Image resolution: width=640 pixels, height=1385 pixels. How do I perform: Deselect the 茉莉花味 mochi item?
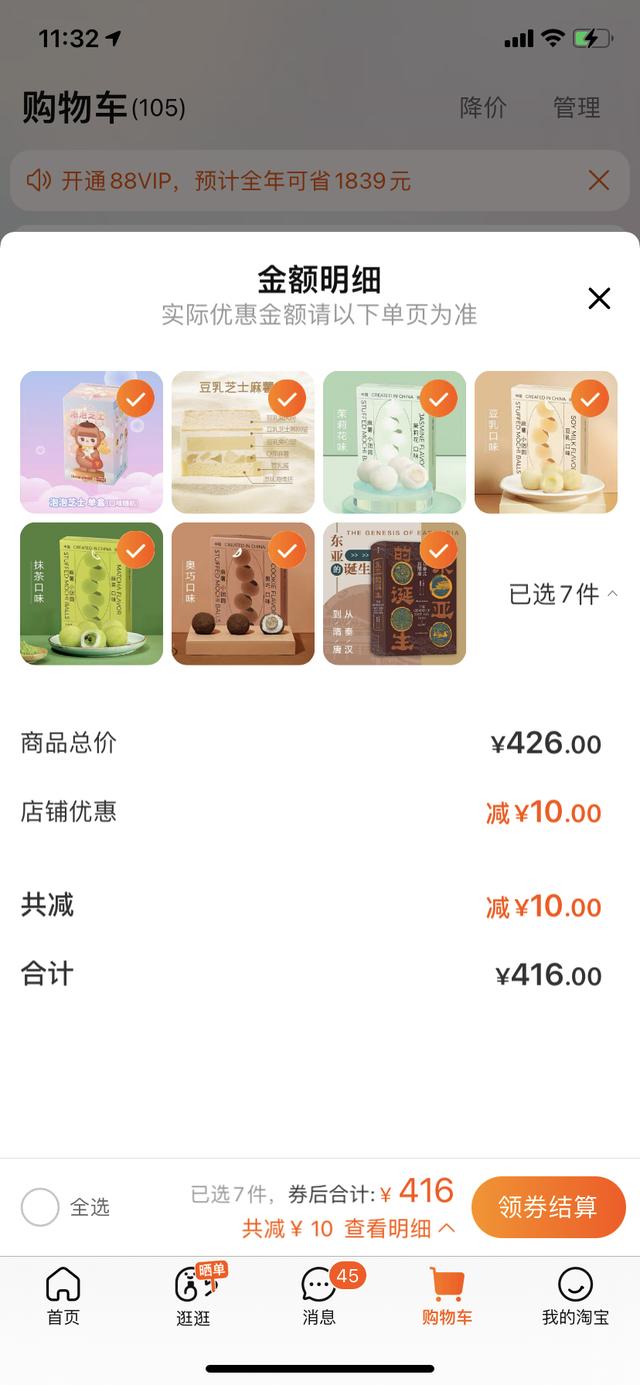tap(438, 399)
